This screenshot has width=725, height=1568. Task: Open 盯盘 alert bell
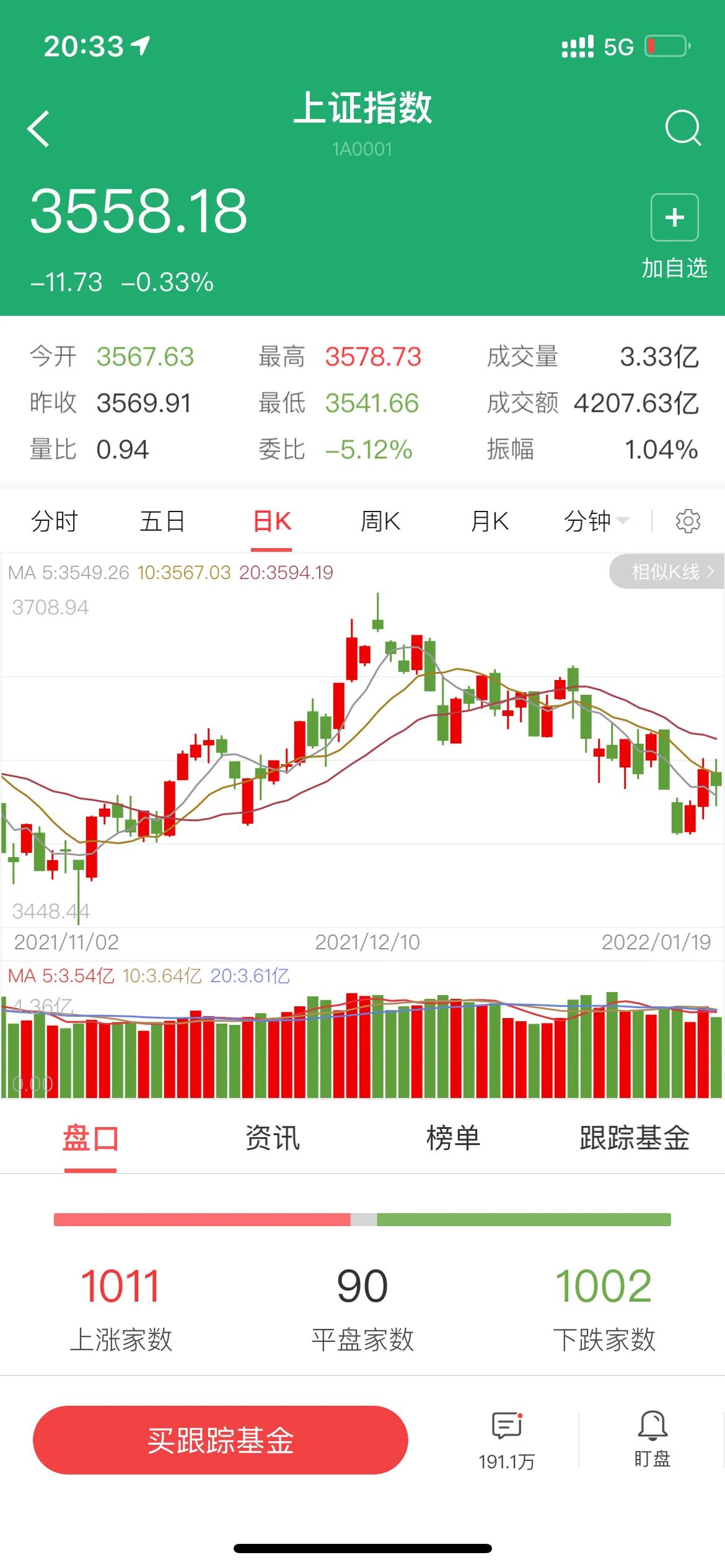(x=652, y=1439)
